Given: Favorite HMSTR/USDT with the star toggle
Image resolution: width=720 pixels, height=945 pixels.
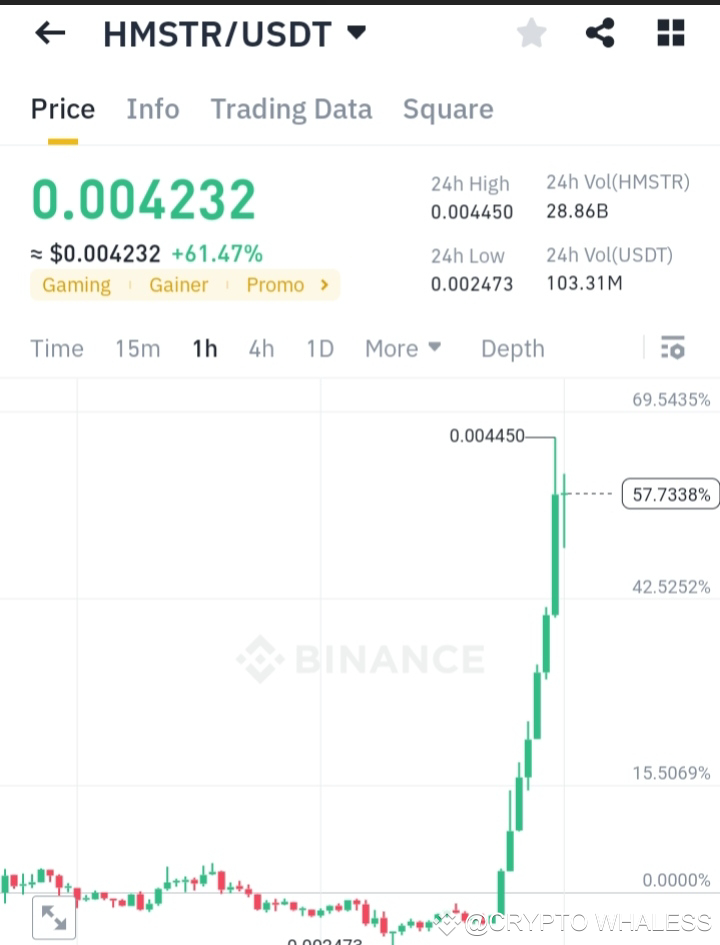Looking at the screenshot, I should [531, 32].
